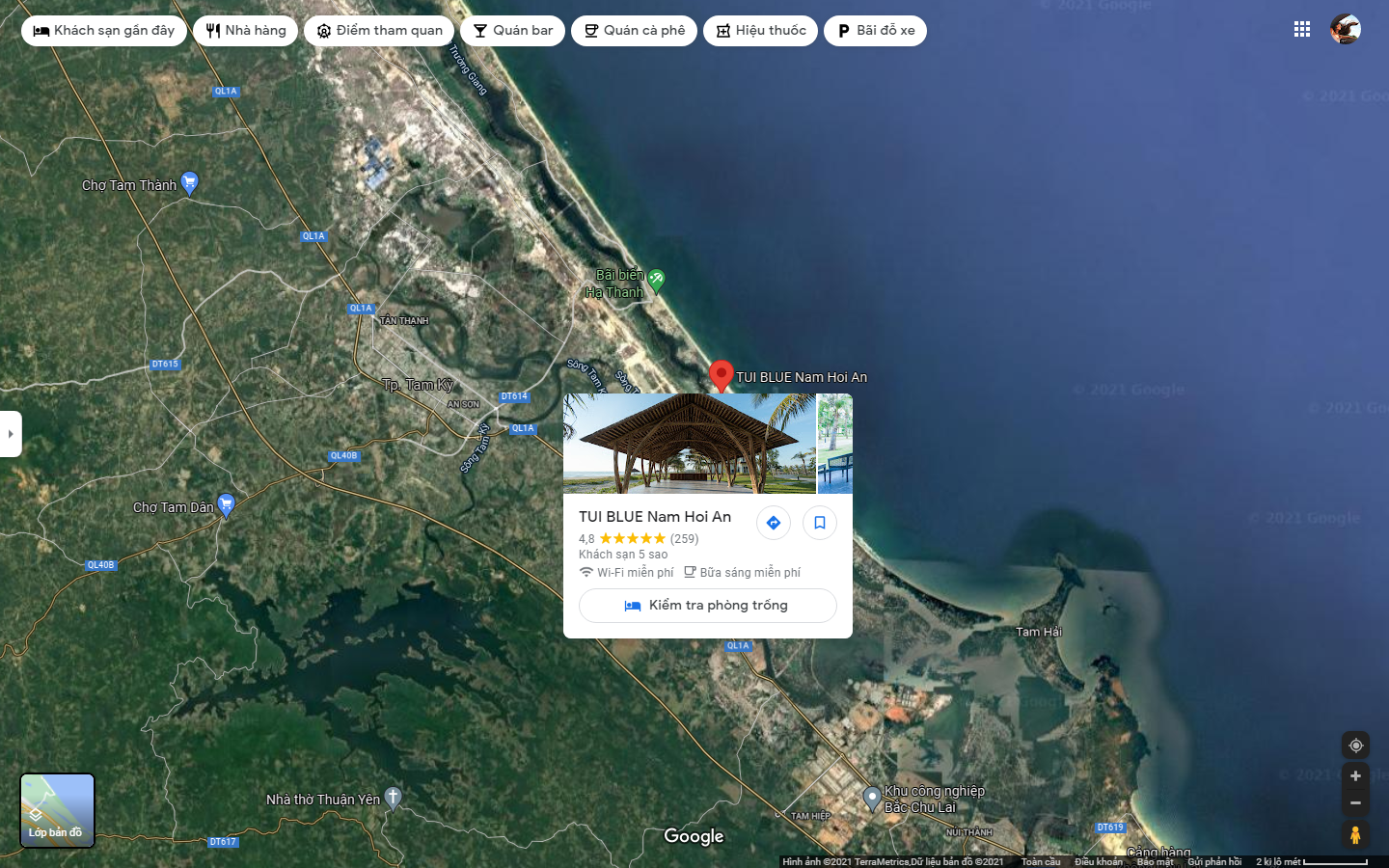Save TUI BLUE Nam Hoi An bookmark
This screenshot has height=868, width=1389.
pyautogui.click(x=820, y=523)
